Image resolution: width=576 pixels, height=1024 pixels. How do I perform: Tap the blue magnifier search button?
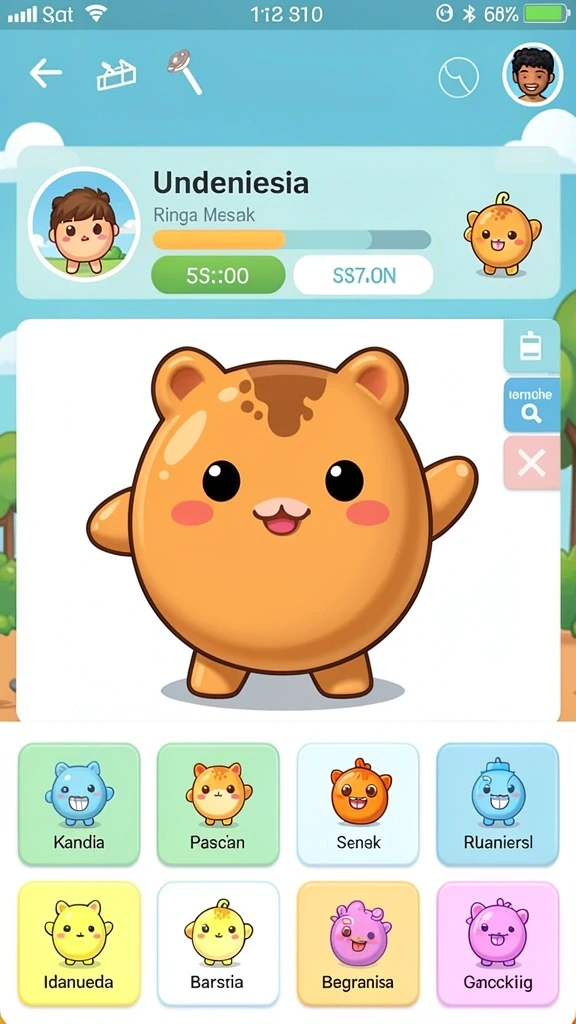532,405
